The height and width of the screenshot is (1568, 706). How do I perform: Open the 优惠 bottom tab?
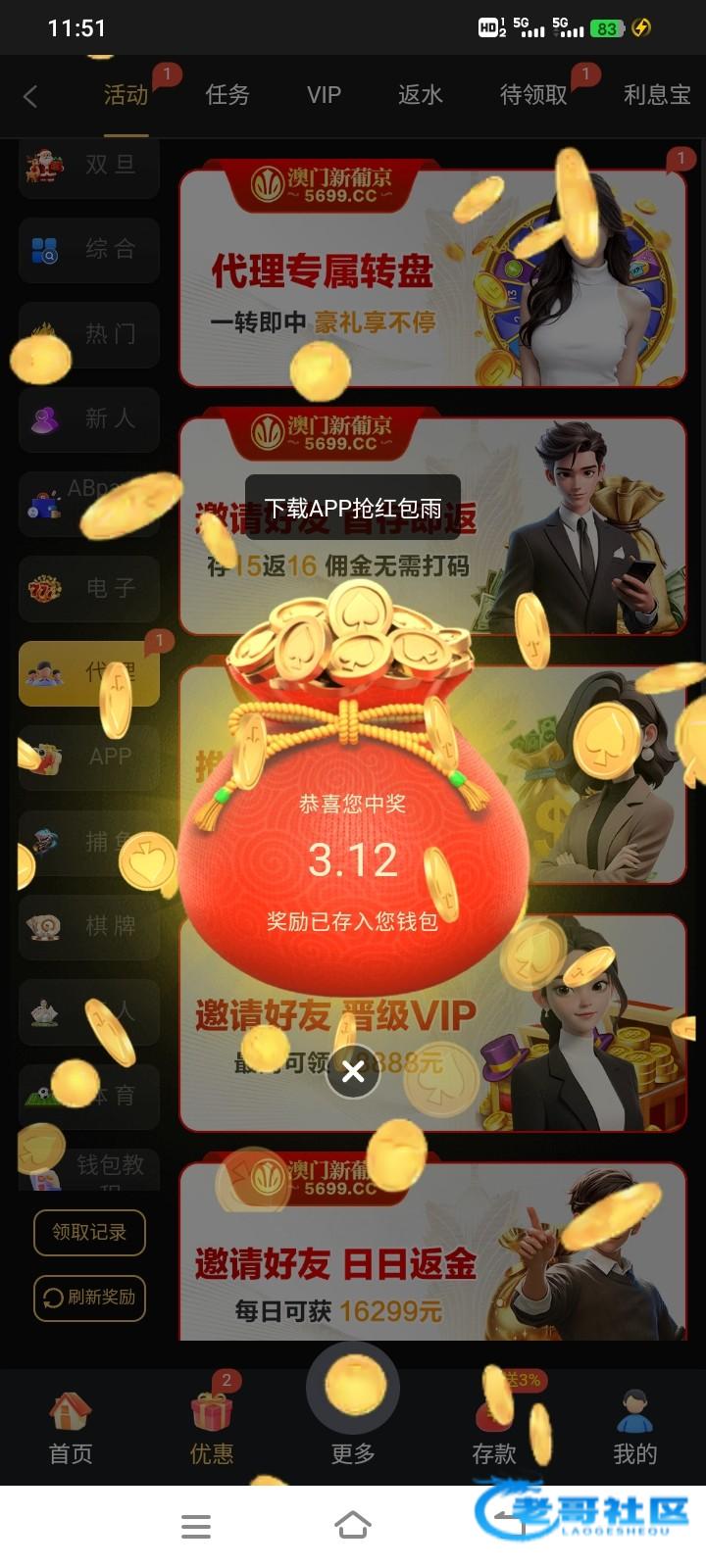click(x=212, y=1429)
